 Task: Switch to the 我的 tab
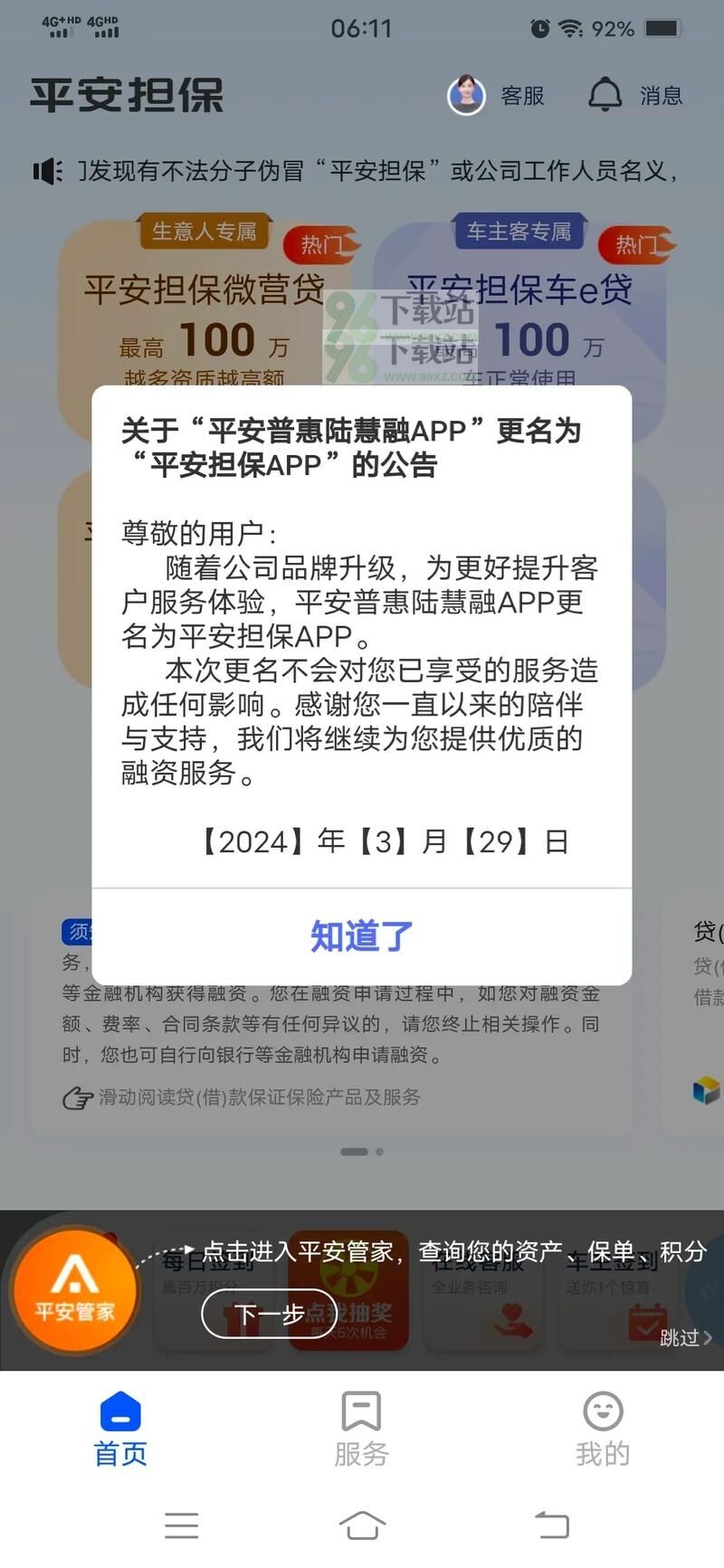[603, 1429]
